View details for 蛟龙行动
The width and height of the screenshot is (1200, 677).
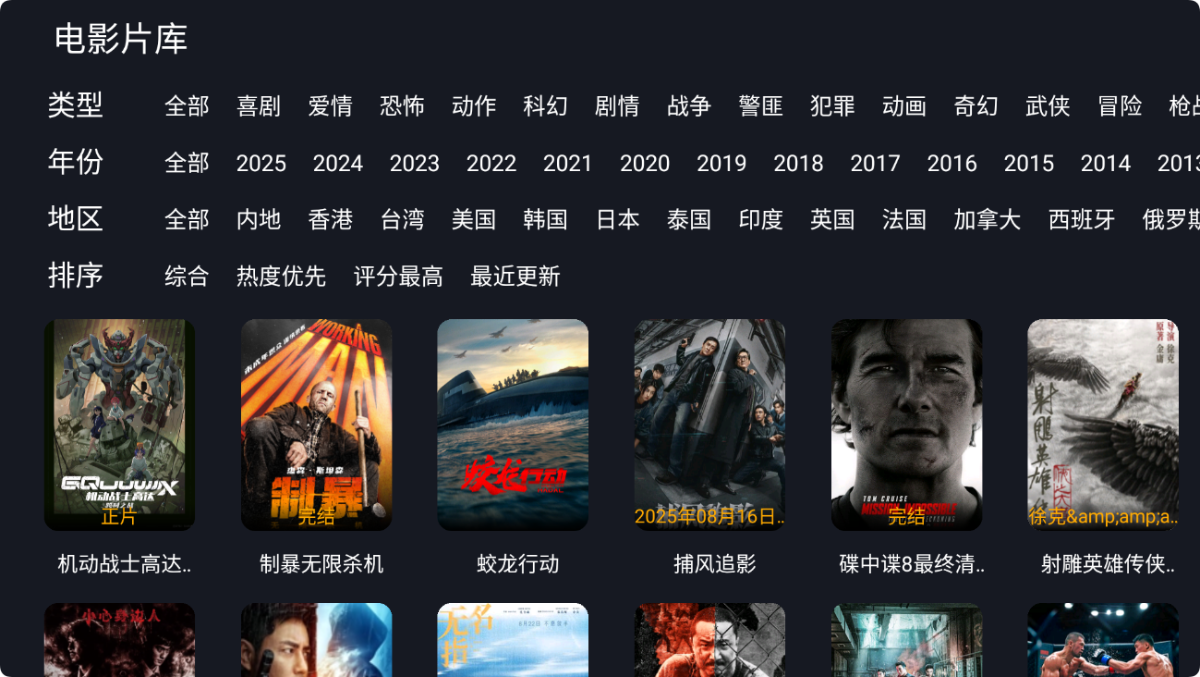pyautogui.click(x=513, y=425)
